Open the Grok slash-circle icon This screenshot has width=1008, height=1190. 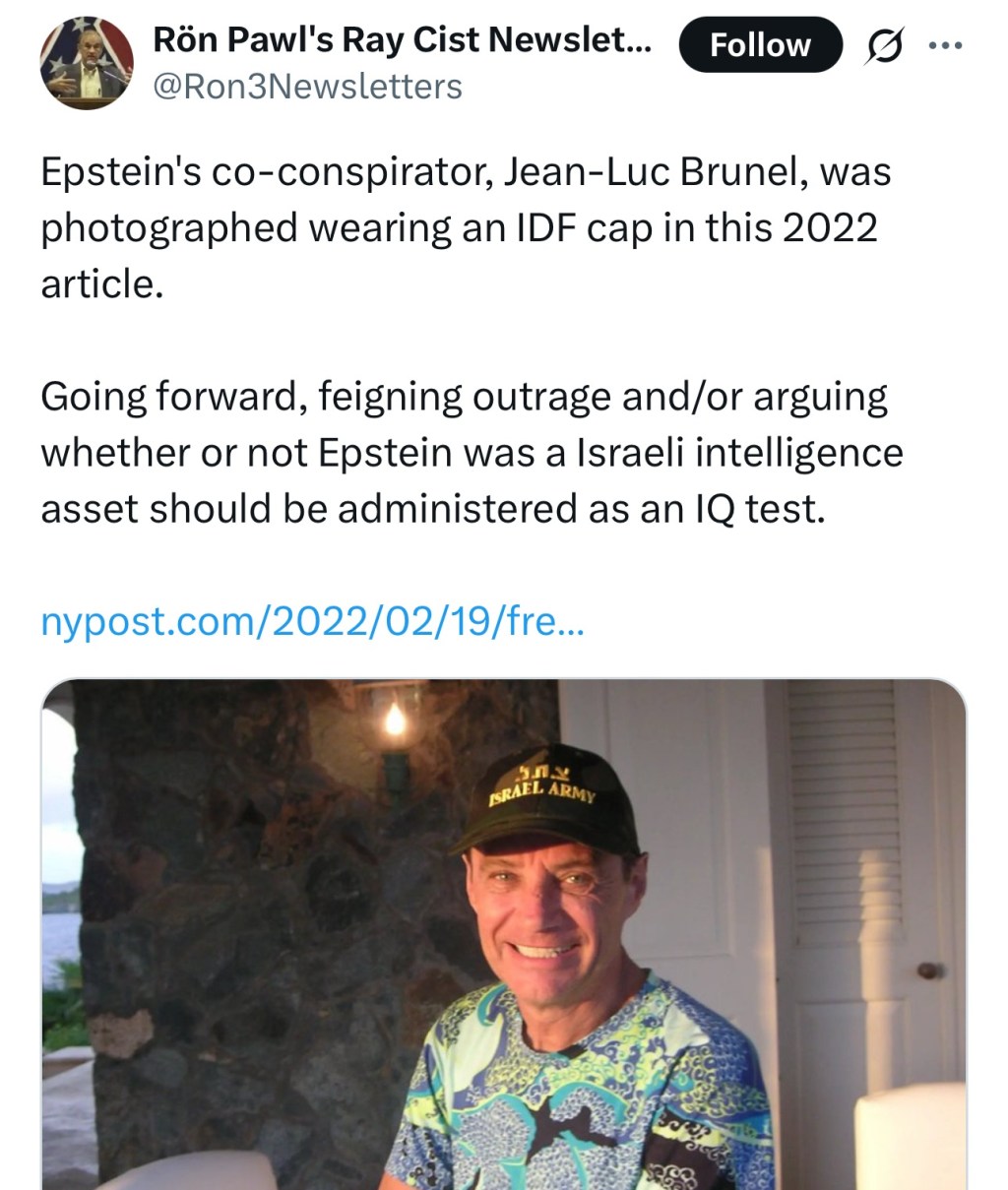pos(883,46)
